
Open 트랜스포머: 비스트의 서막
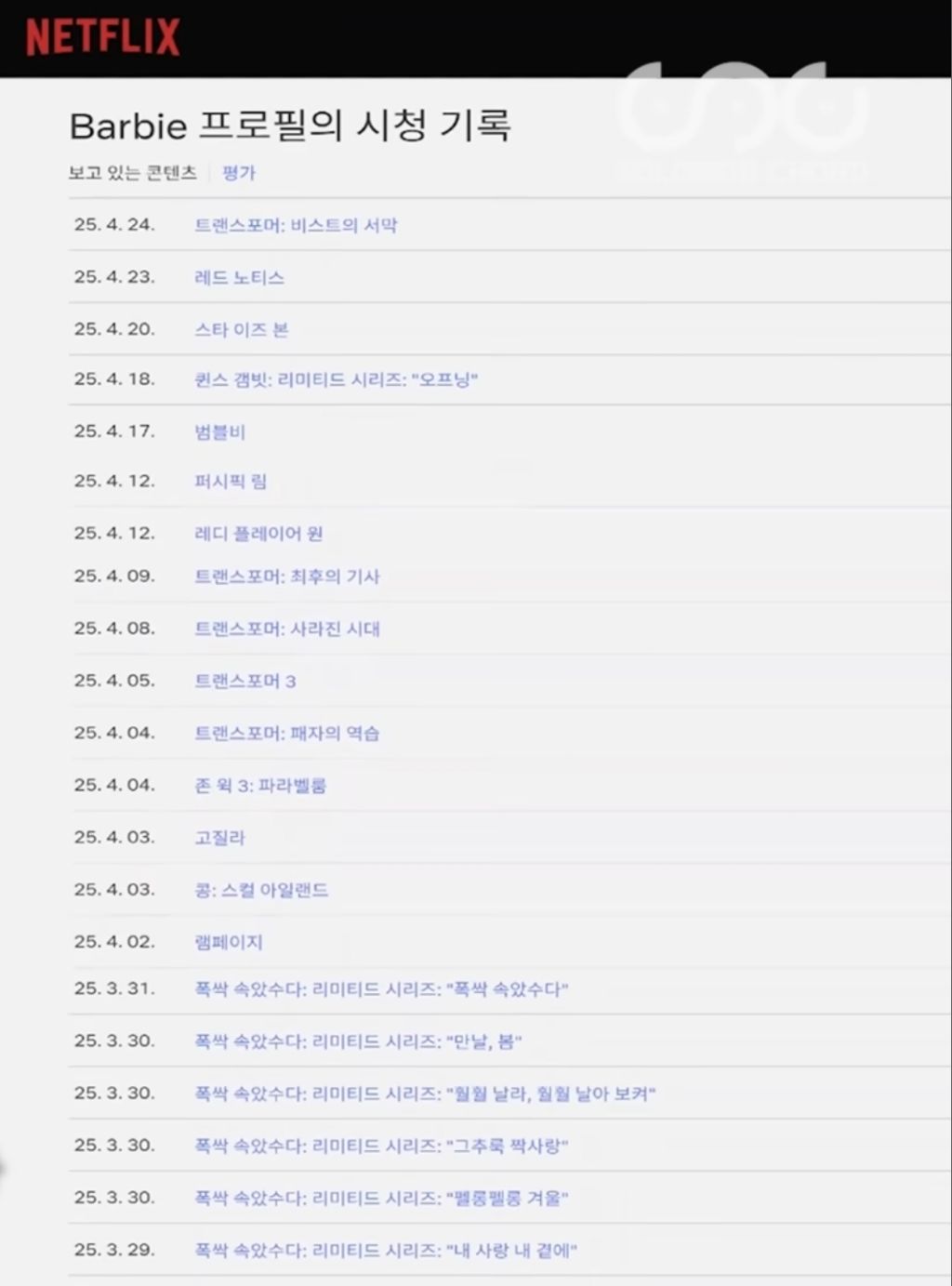pyautogui.click(x=296, y=225)
